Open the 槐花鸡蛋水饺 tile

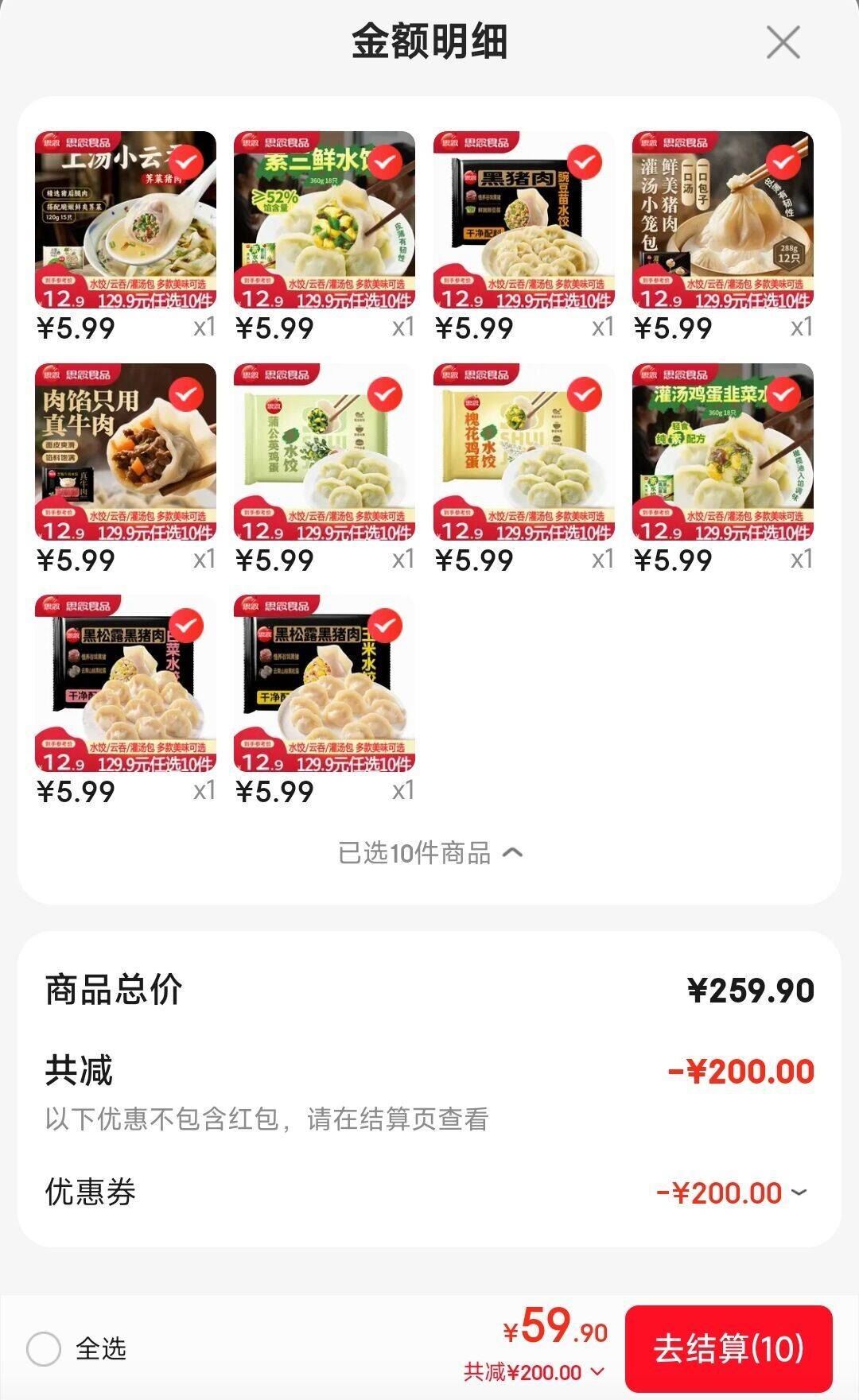[x=523, y=452]
